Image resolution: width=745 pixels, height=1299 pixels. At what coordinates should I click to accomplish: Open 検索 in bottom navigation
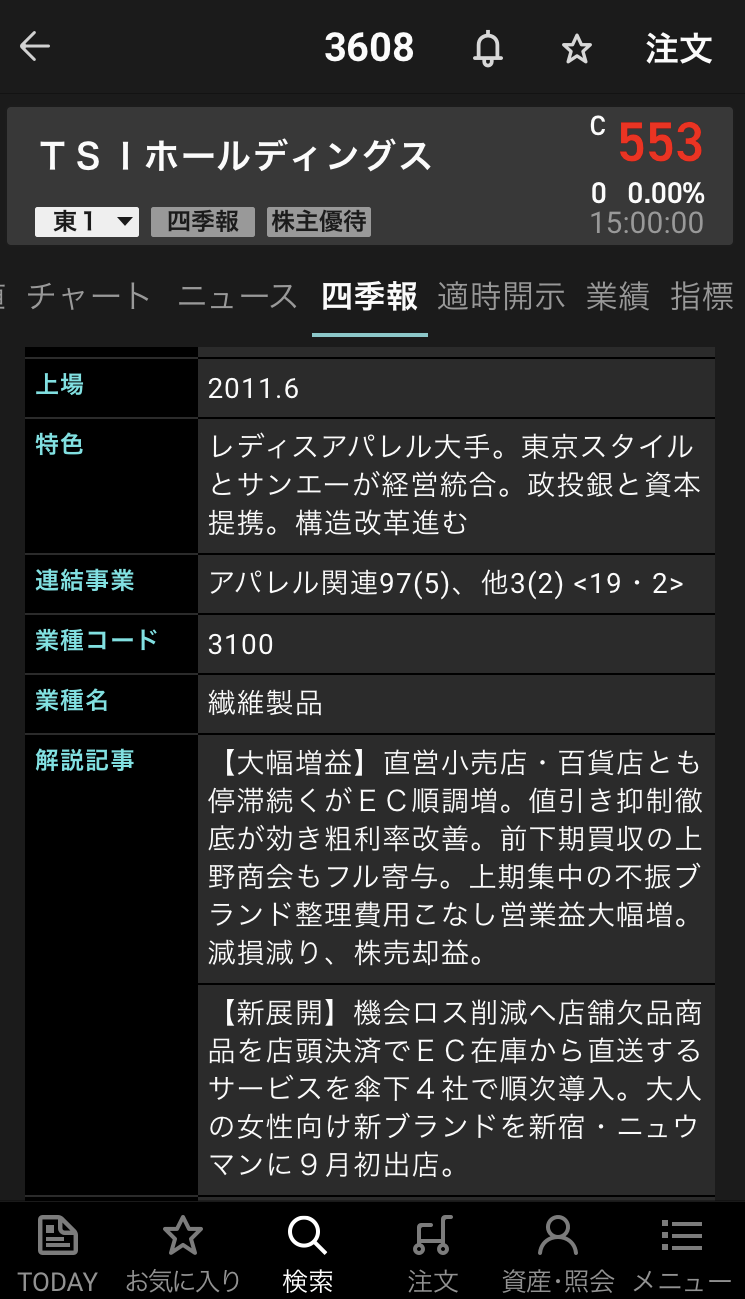click(307, 1253)
